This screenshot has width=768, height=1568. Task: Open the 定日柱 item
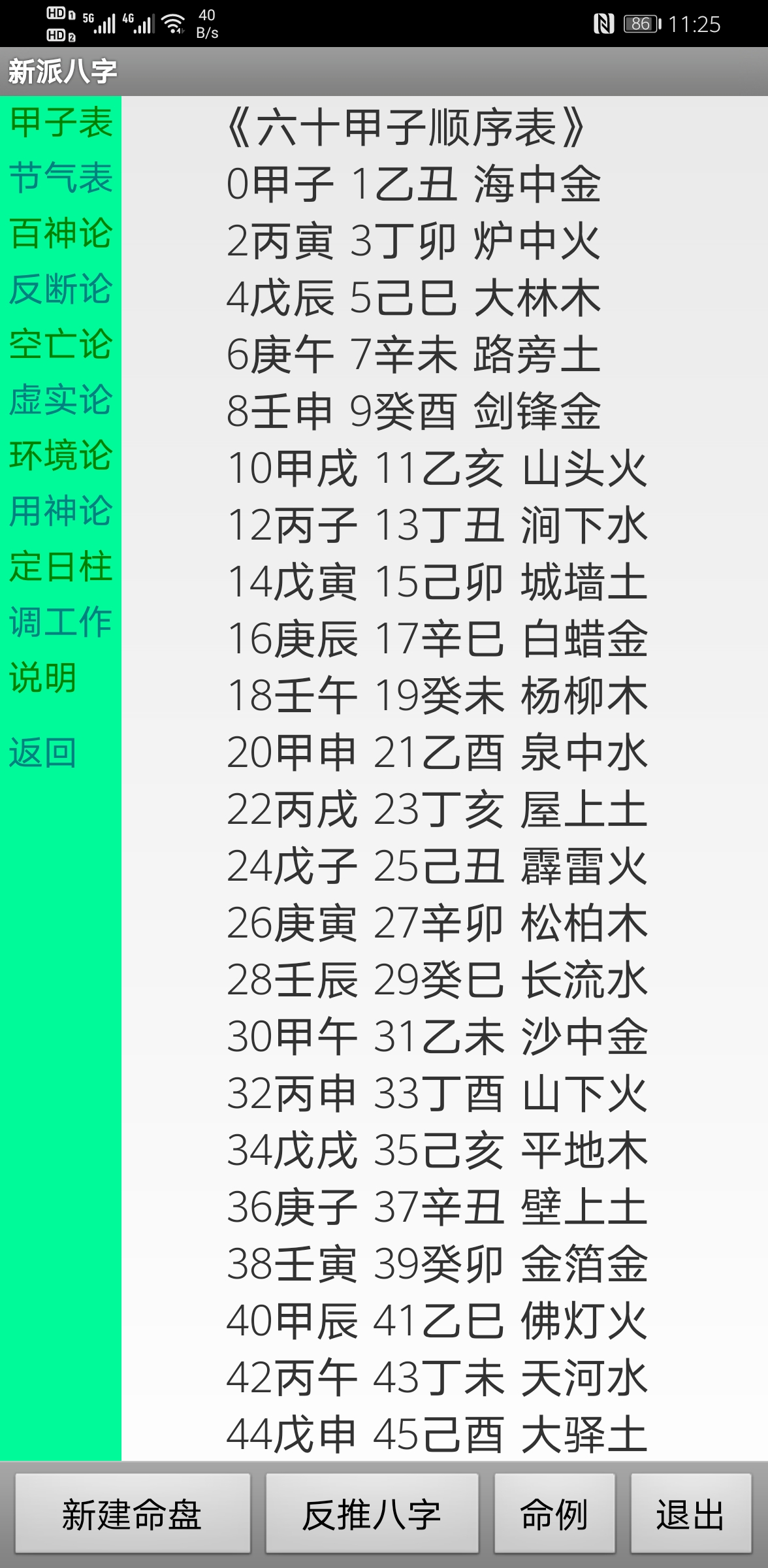(x=61, y=567)
